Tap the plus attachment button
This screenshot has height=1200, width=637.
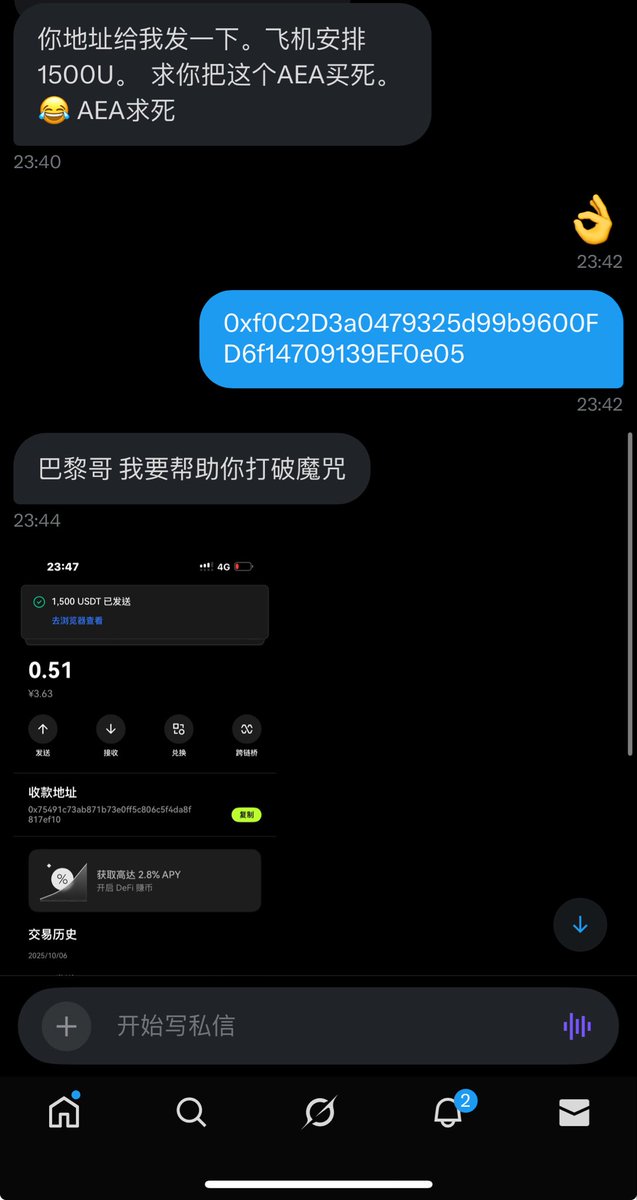point(66,1026)
